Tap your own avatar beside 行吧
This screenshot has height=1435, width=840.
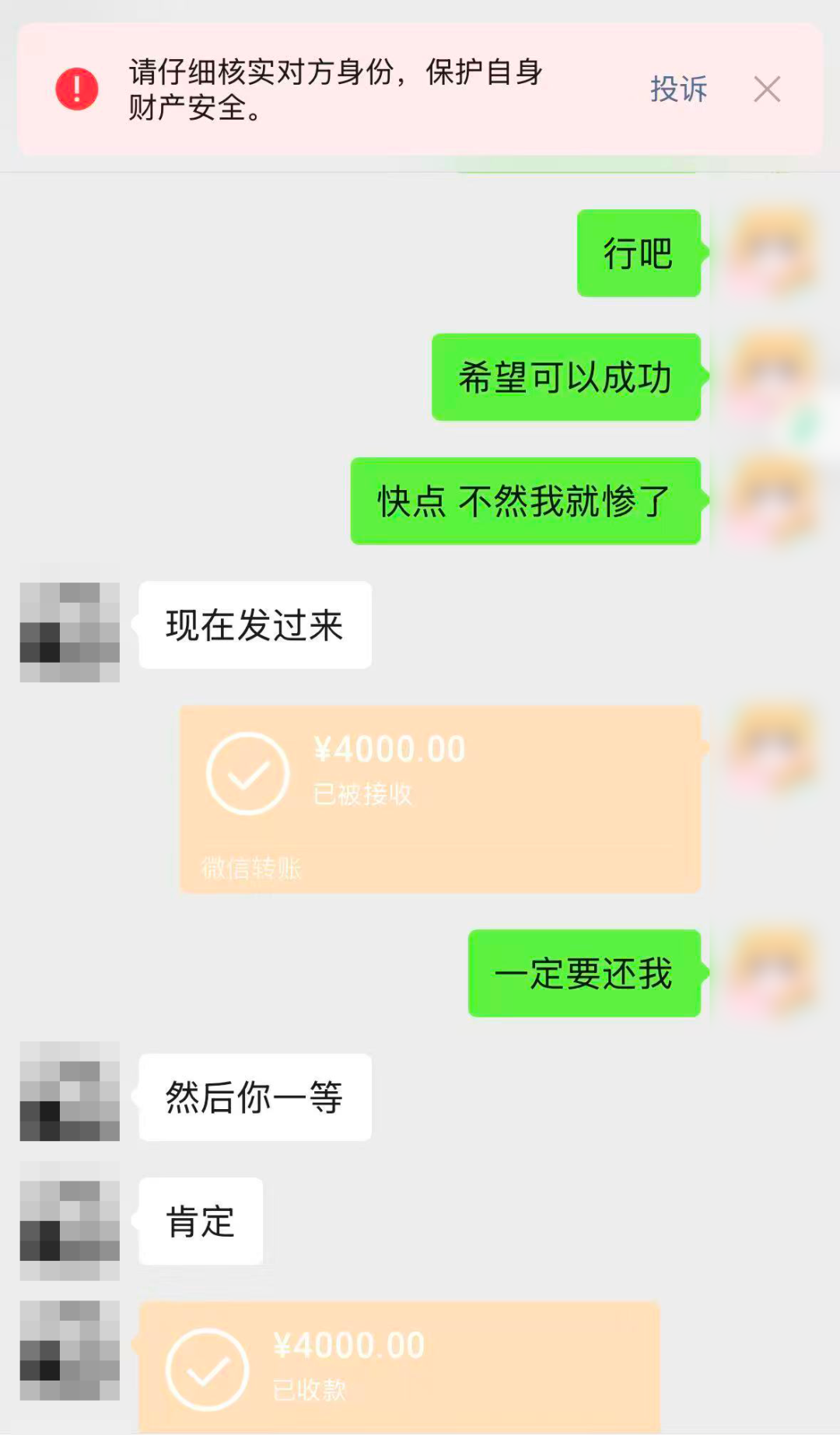click(x=772, y=253)
